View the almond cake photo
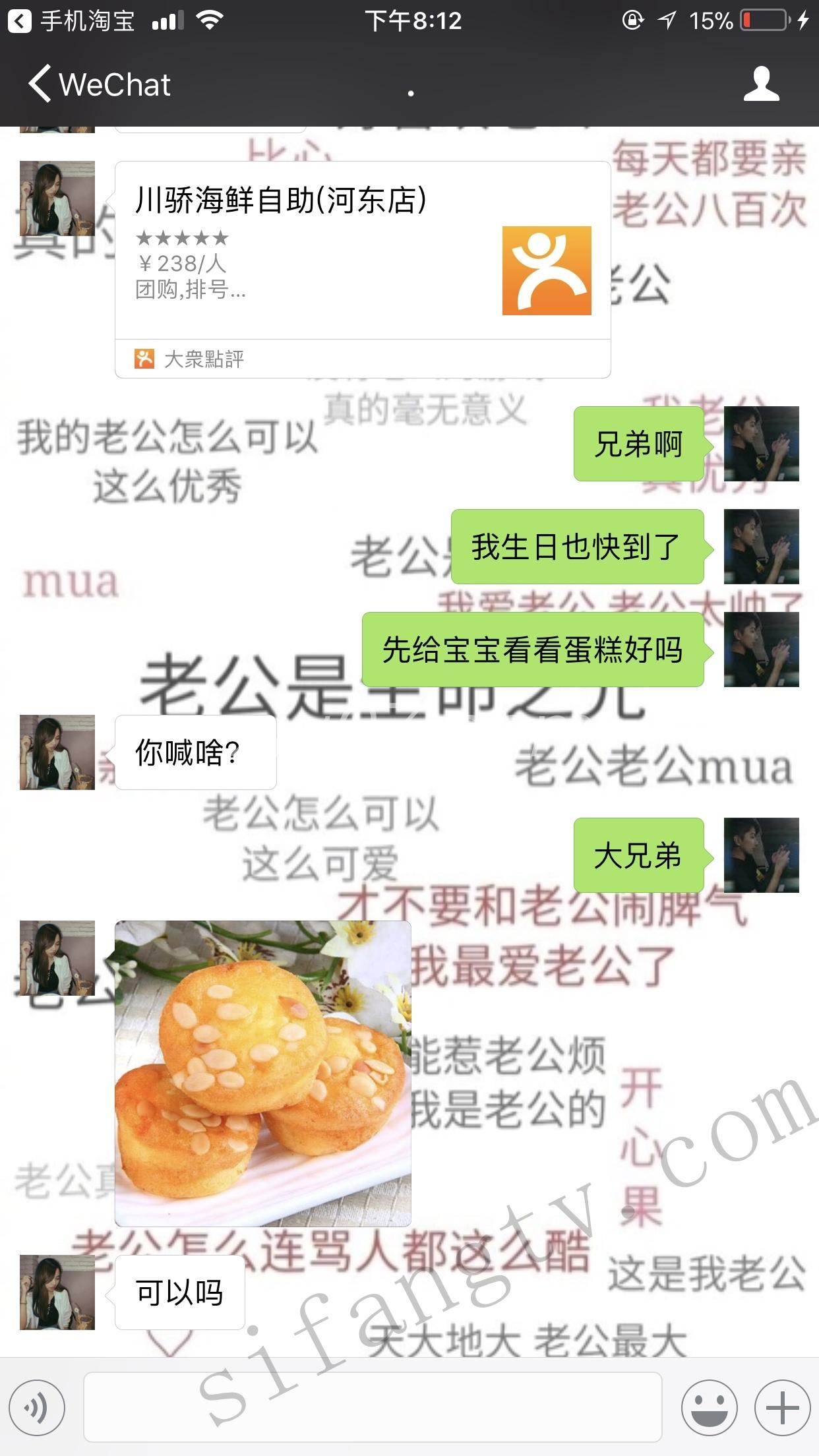Screen dimensions: 819x1456 pyautogui.click(x=262, y=1073)
